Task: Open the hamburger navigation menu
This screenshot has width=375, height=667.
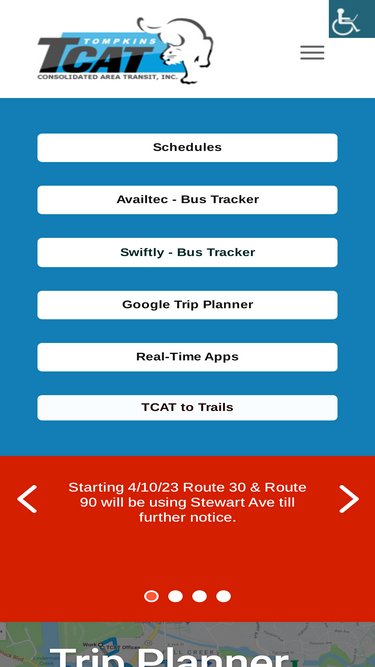Action: 312,52
